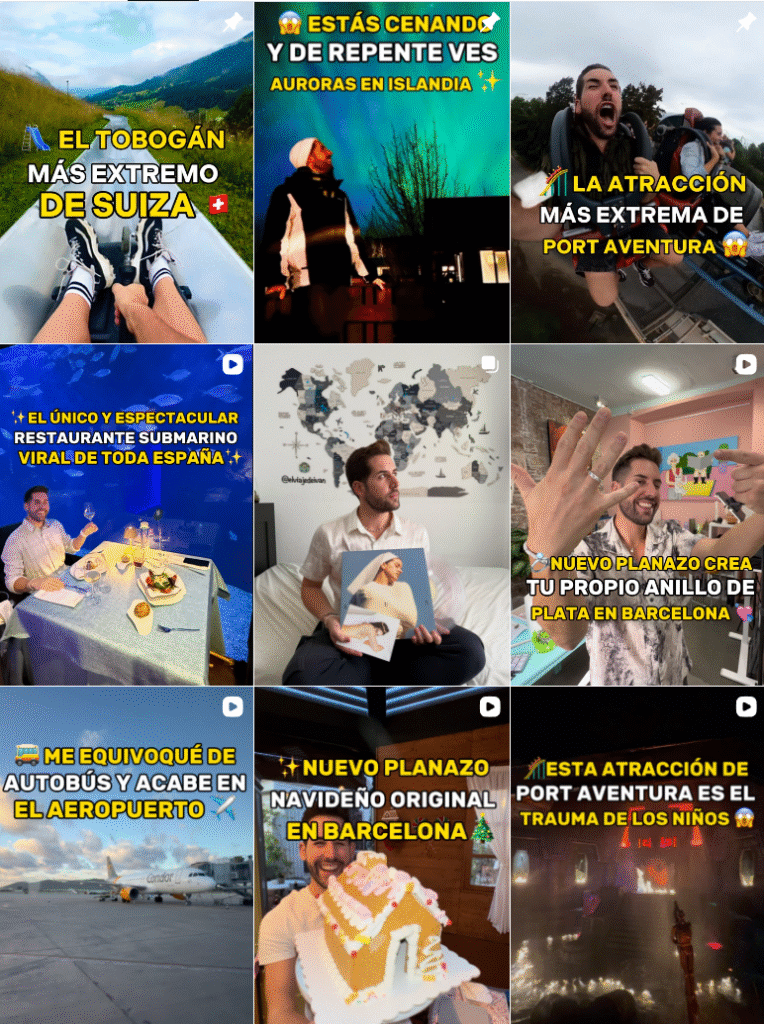View the 'trauma de los niños' attraction reel

tap(637, 855)
